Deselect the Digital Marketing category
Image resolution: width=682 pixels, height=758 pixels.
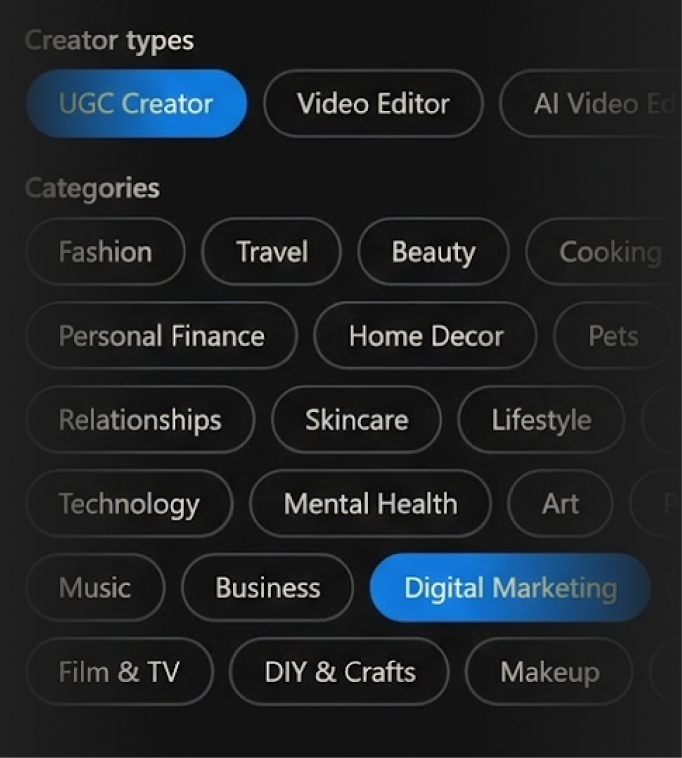coord(510,588)
